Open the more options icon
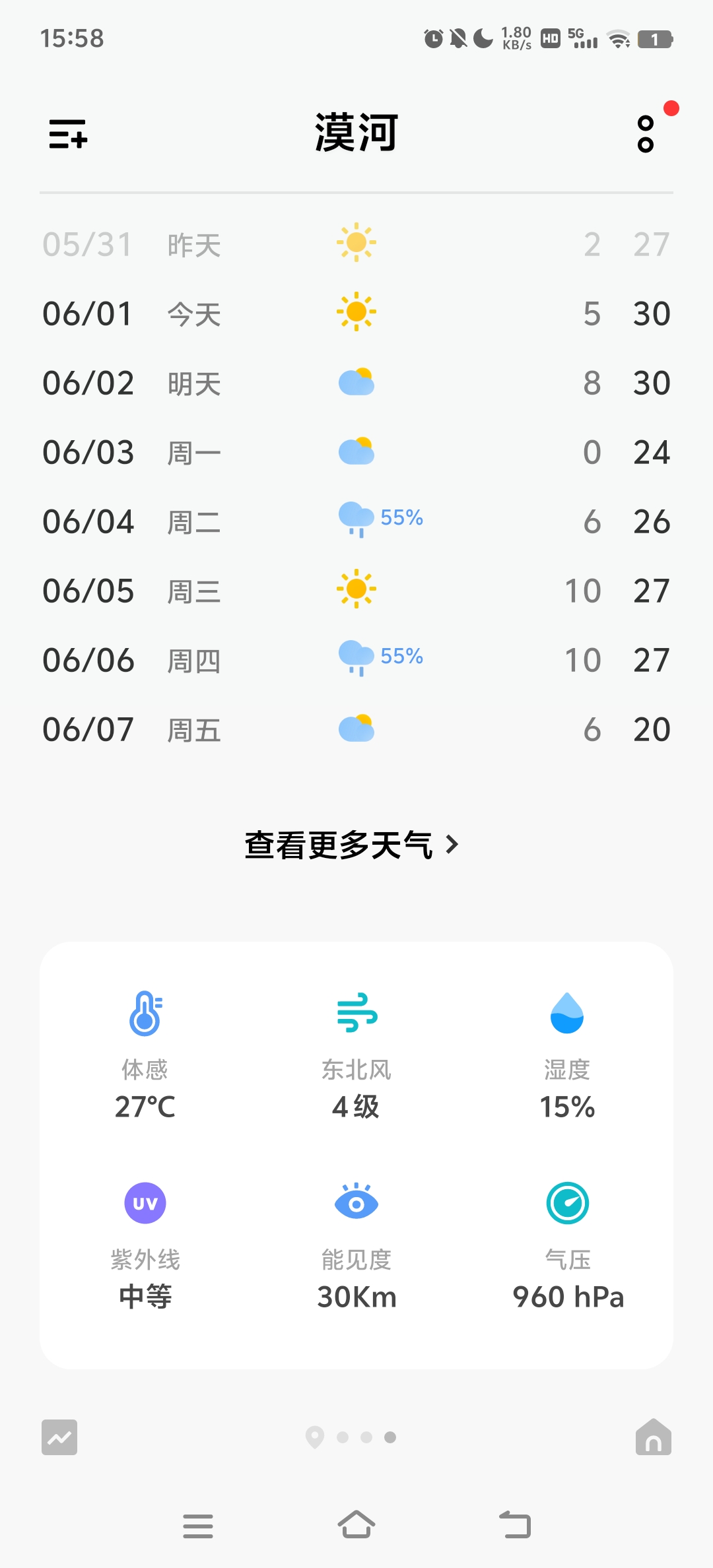 click(646, 134)
